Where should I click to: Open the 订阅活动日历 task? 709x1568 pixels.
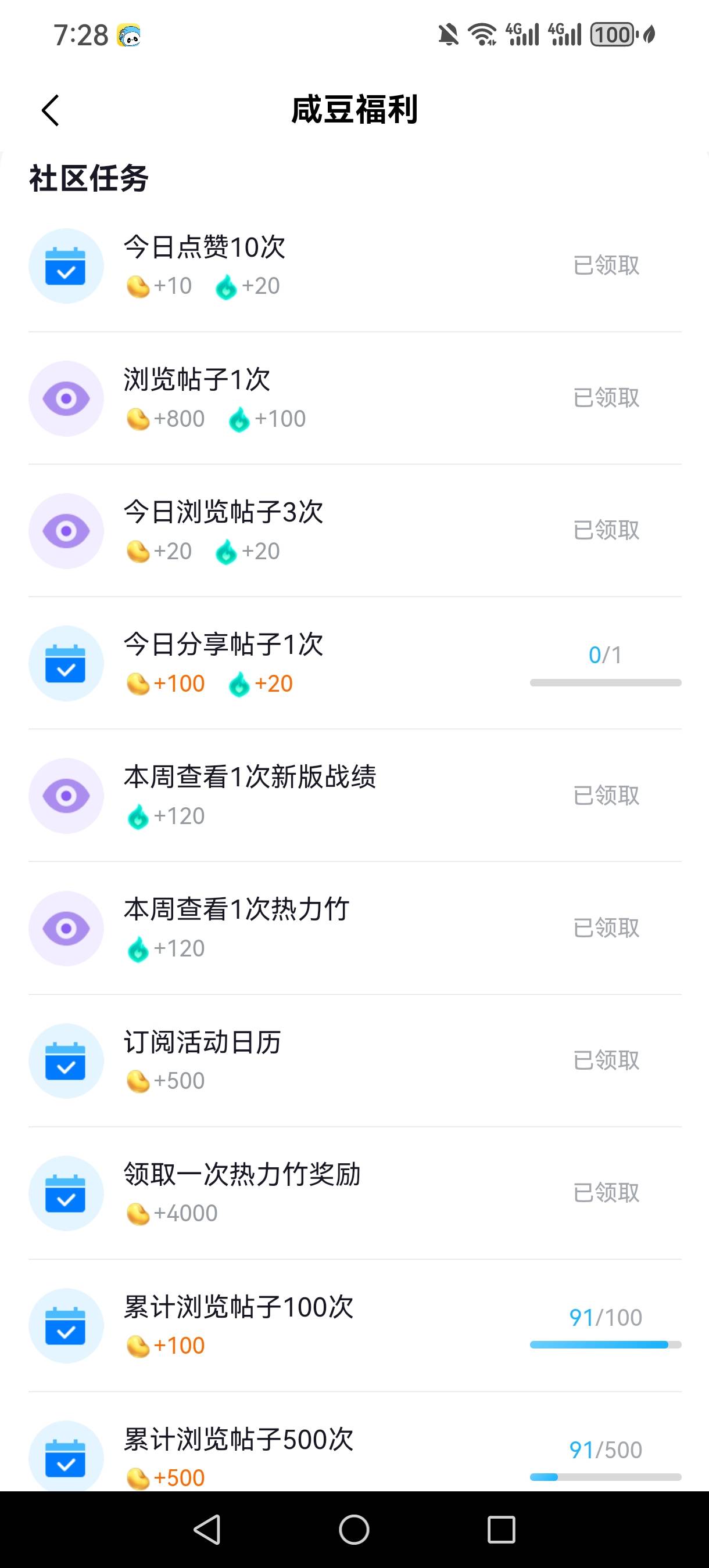point(354,1061)
